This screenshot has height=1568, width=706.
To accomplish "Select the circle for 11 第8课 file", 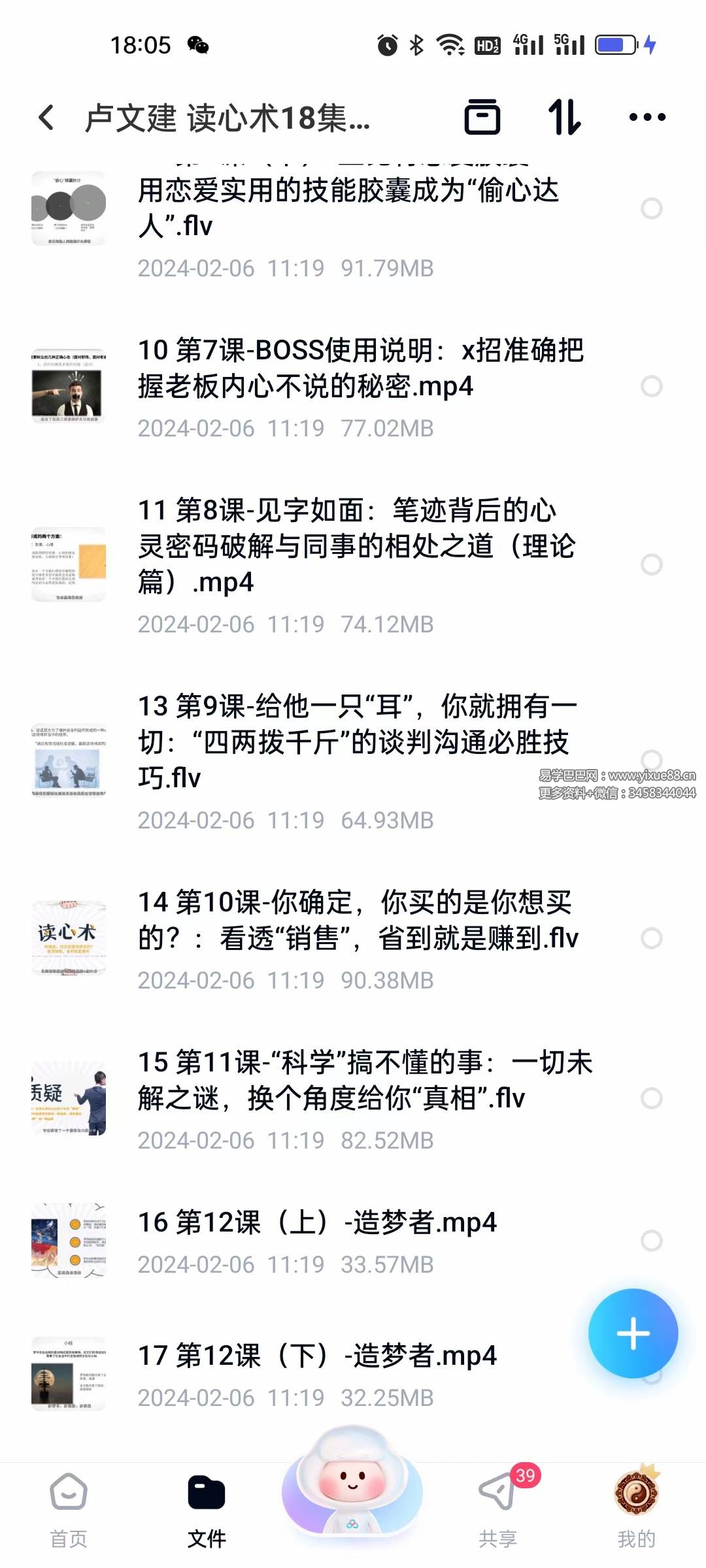I will pyautogui.click(x=651, y=564).
